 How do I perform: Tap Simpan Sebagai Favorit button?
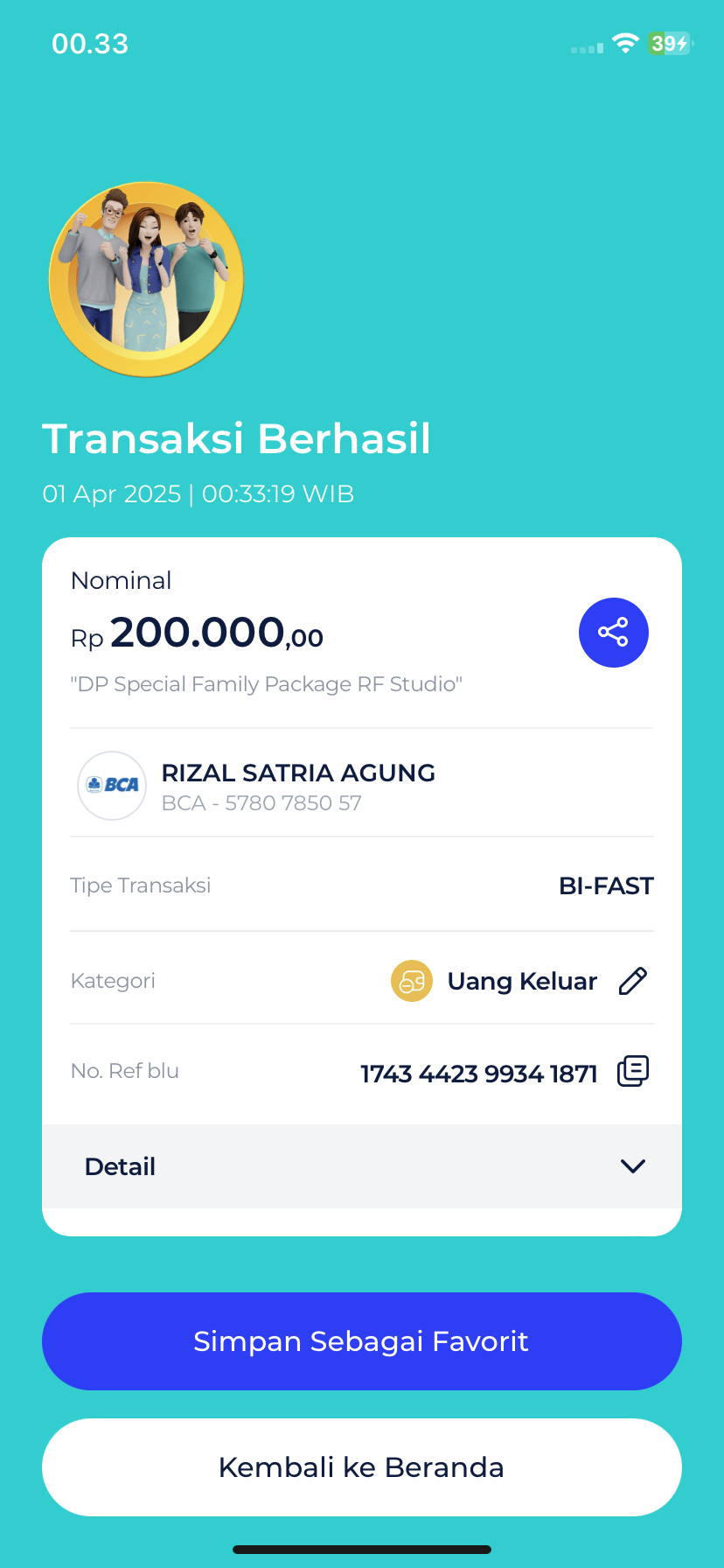tap(361, 1340)
